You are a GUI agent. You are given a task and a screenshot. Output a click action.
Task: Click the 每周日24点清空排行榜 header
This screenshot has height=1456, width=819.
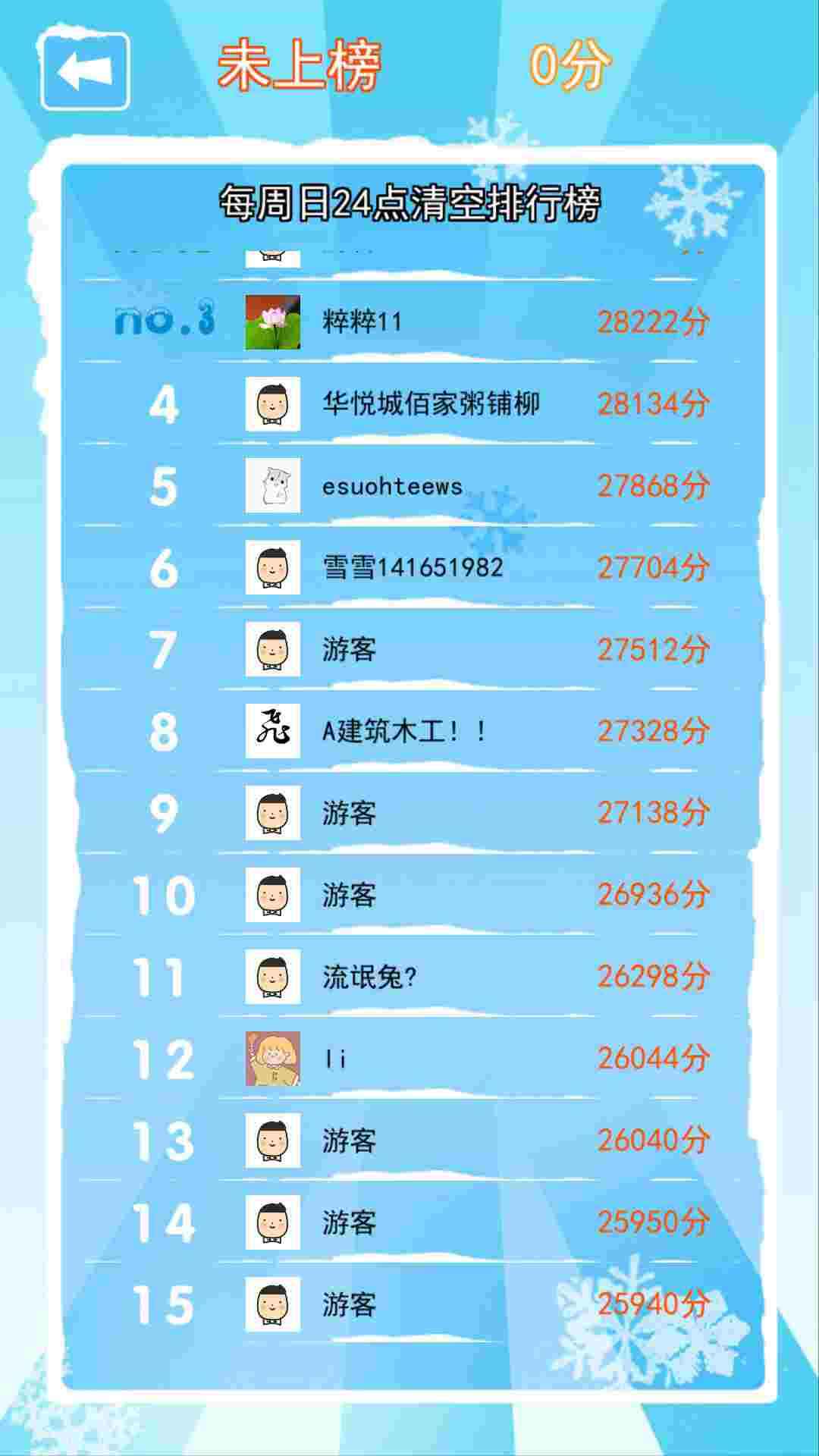(409, 201)
